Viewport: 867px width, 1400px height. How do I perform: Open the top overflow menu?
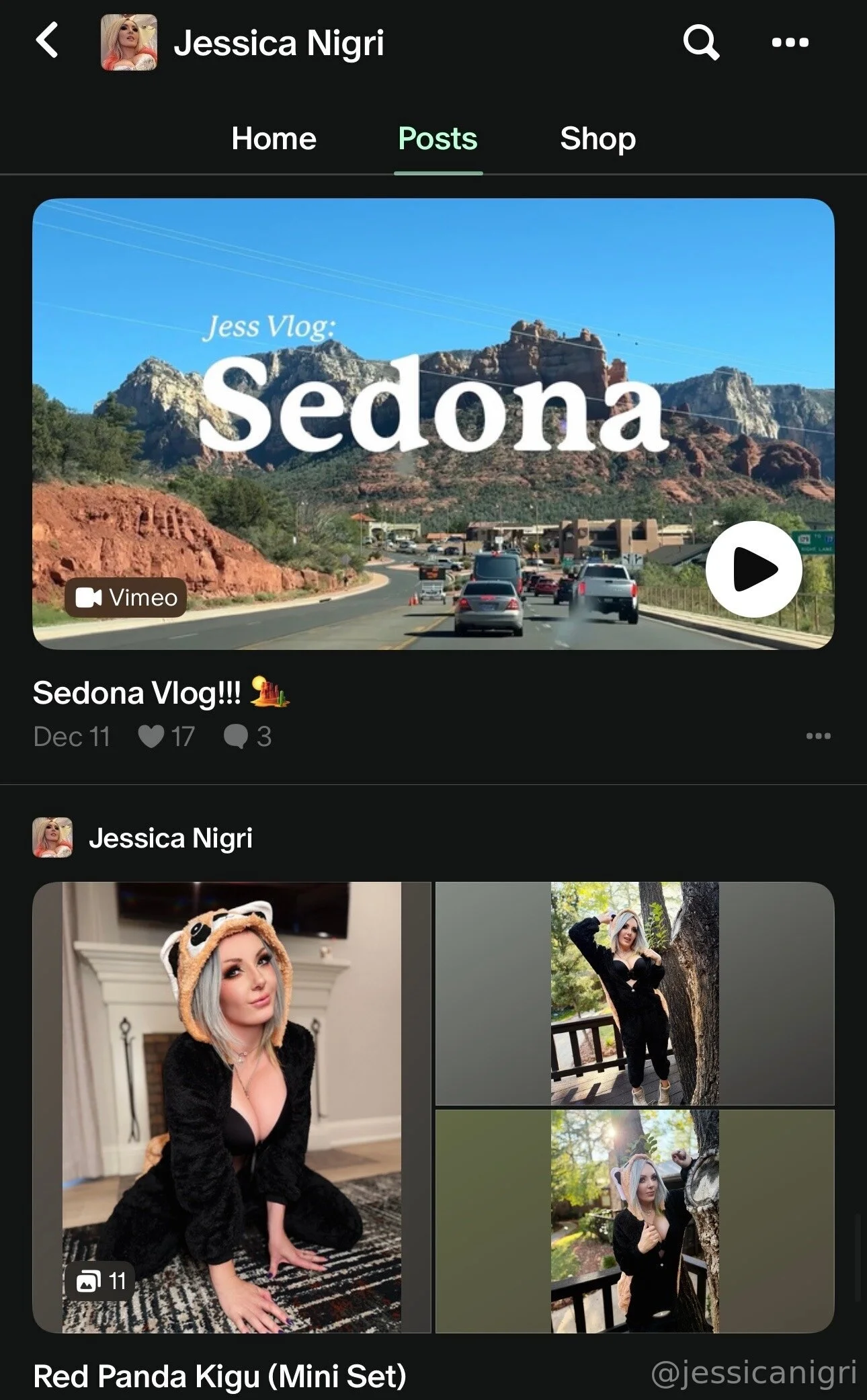coord(790,43)
